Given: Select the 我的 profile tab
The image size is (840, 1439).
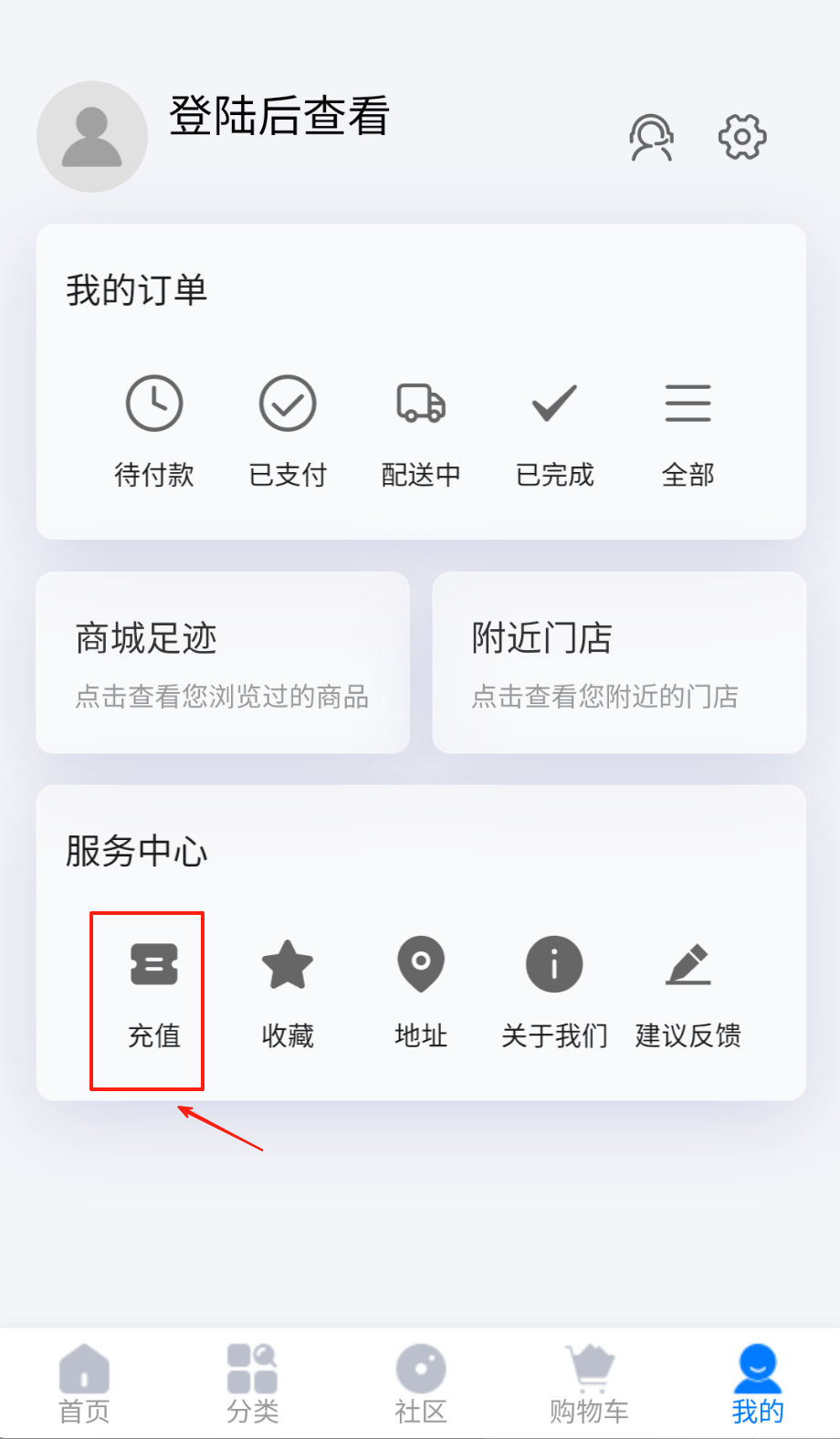Looking at the screenshot, I should click(x=757, y=1384).
